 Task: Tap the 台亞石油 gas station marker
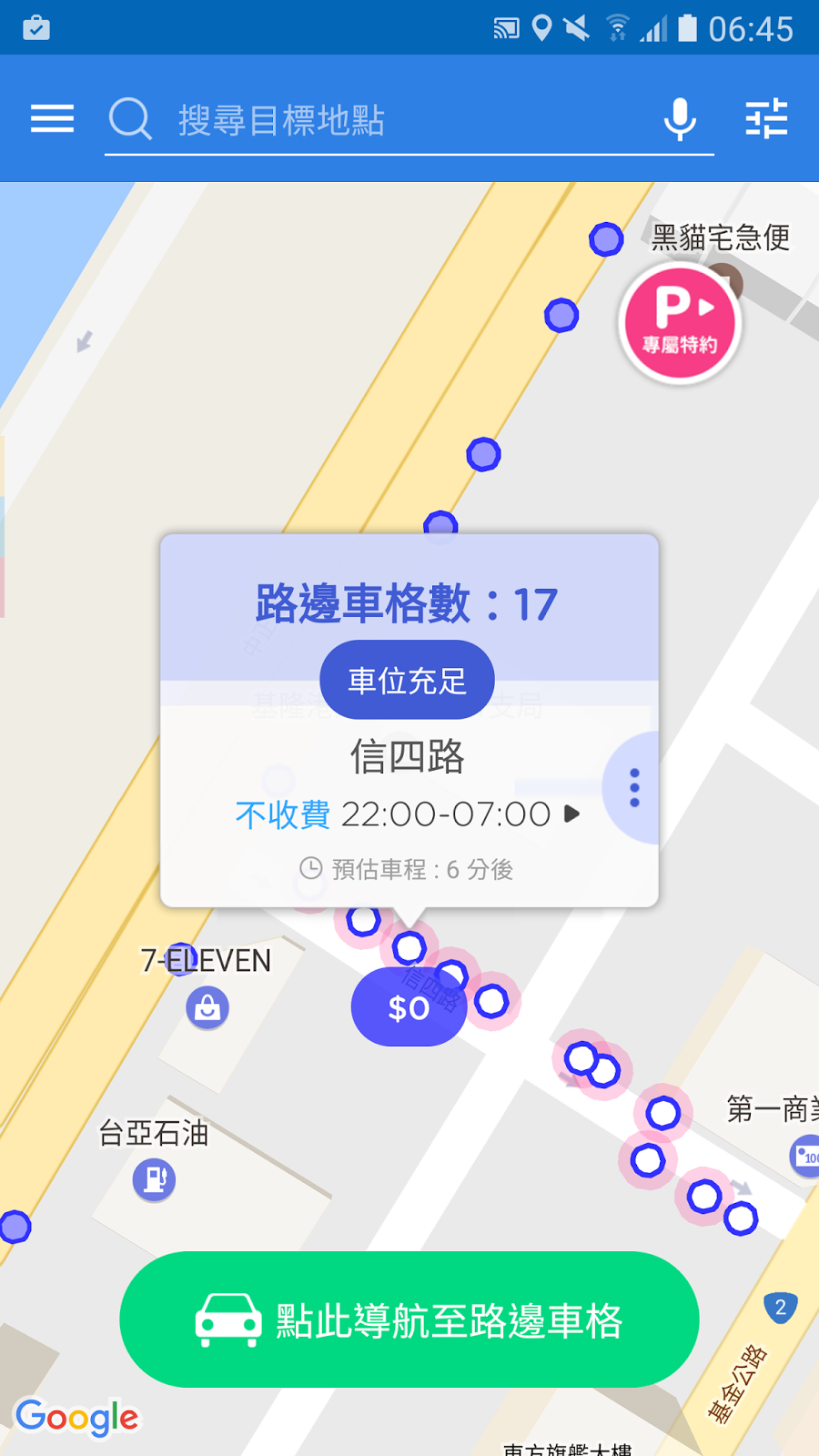click(155, 1179)
